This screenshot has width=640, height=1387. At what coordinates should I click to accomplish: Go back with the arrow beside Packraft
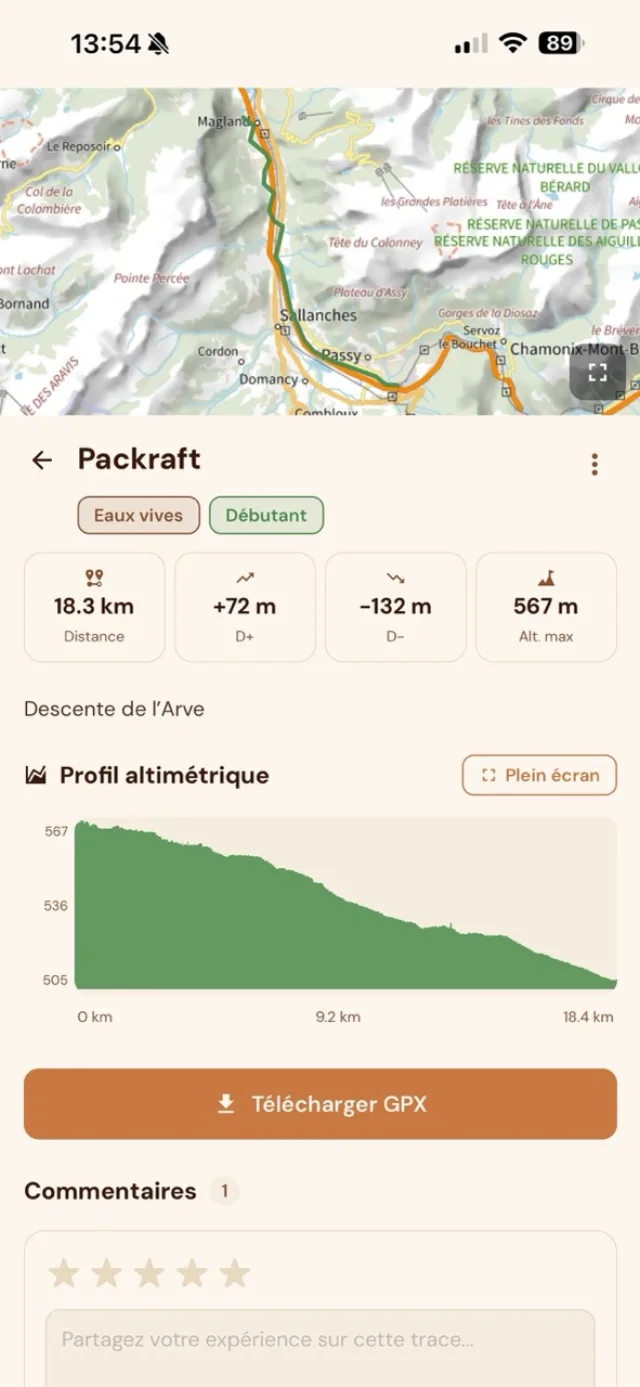[42, 460]
